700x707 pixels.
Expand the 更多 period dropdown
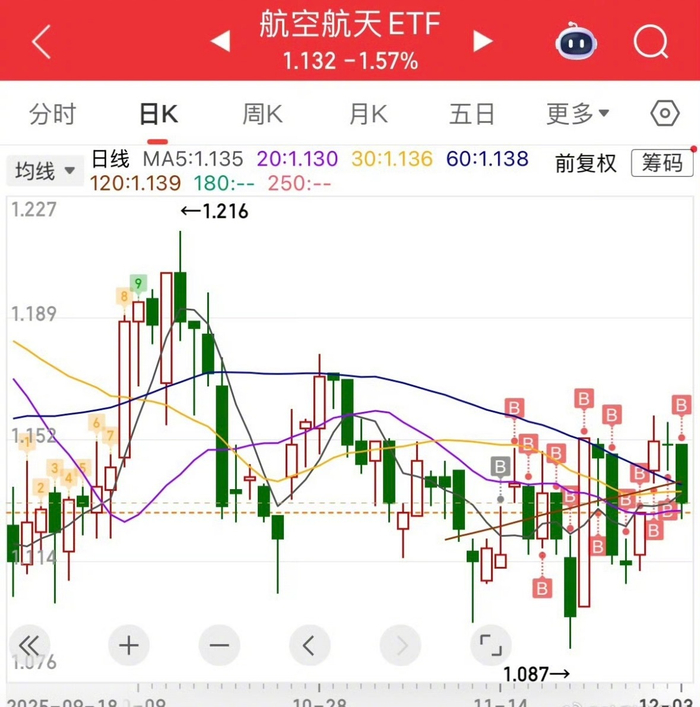[578, 114]
